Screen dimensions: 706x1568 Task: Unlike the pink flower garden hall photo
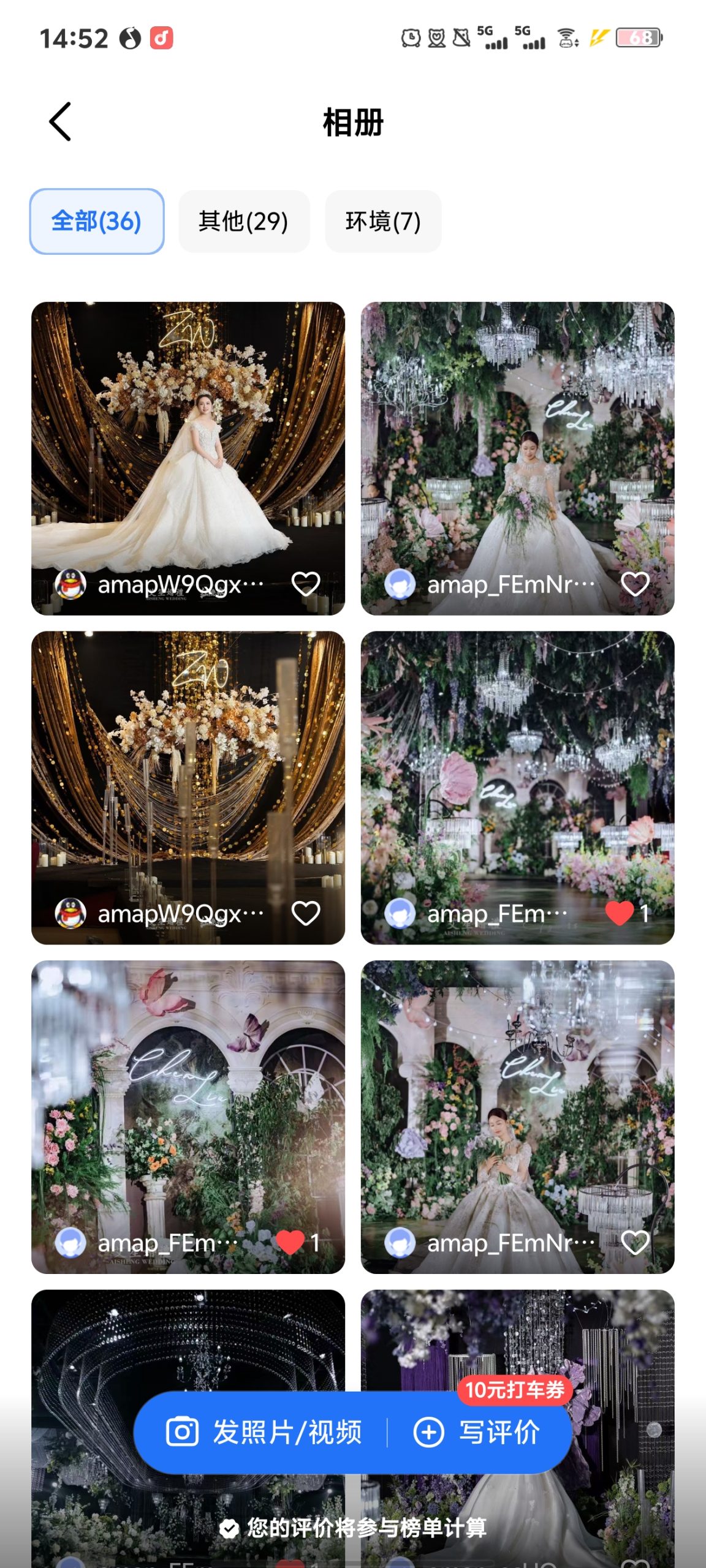click(619, 913)
